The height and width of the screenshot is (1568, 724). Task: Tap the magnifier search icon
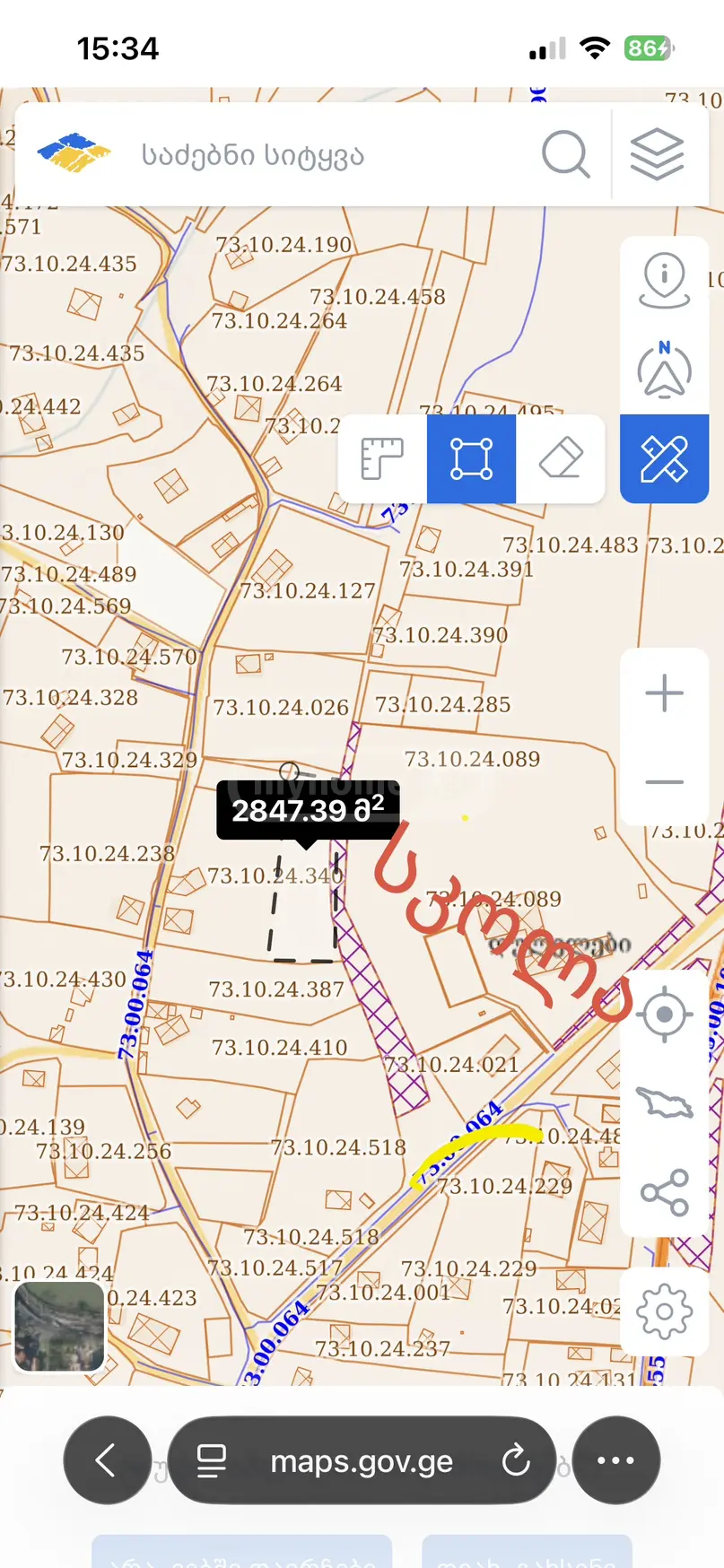tap(566, 154)
